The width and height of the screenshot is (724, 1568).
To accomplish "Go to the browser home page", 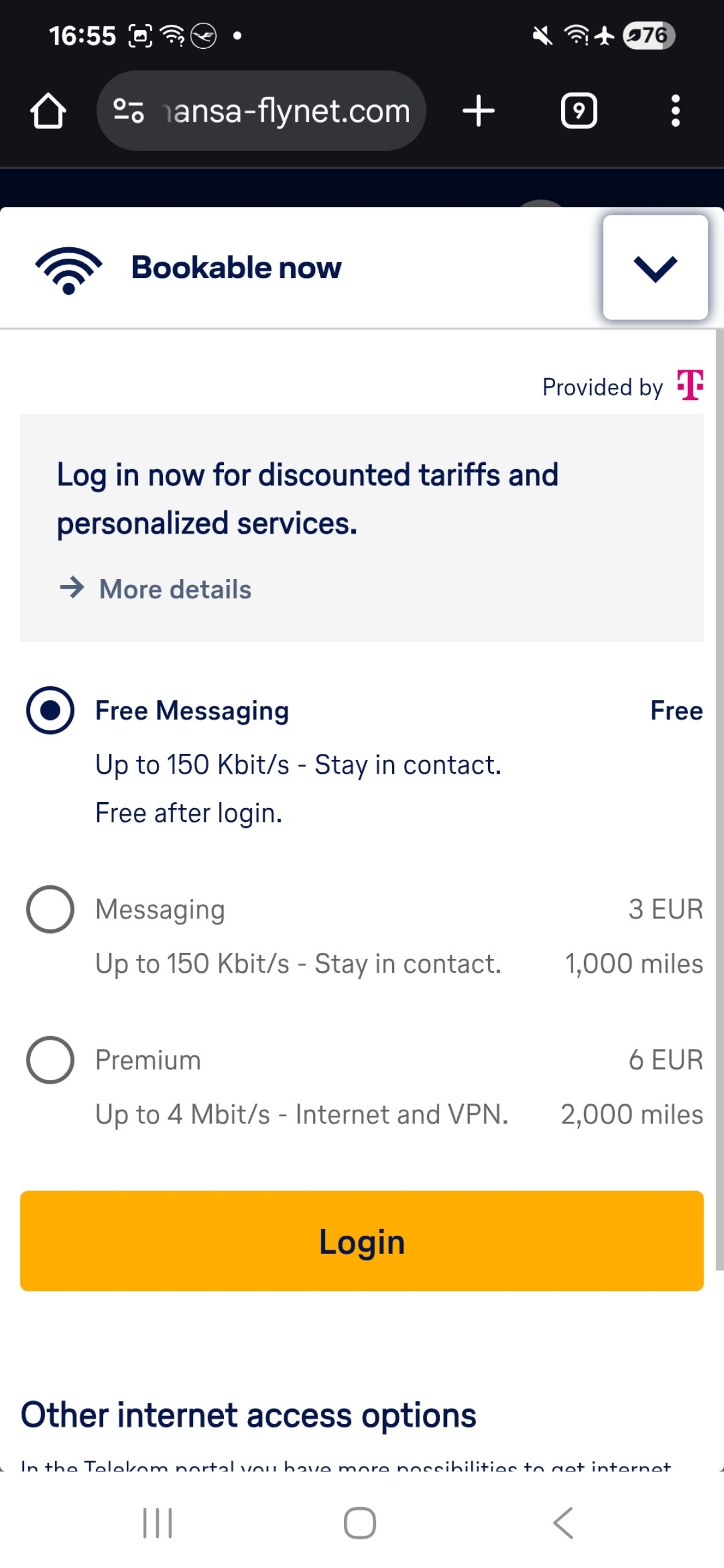I will (48, 111).
